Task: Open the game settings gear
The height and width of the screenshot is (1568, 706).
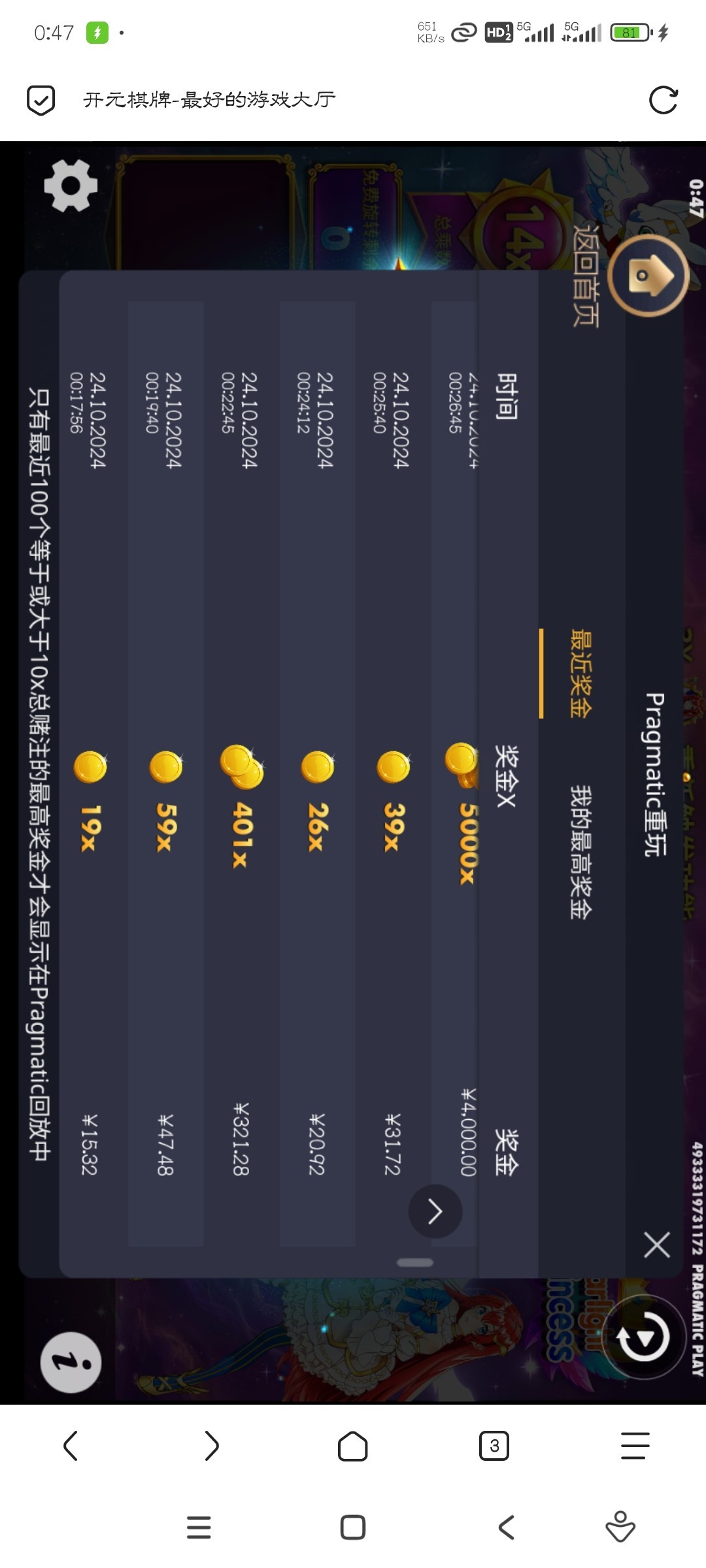Action: 71,186
